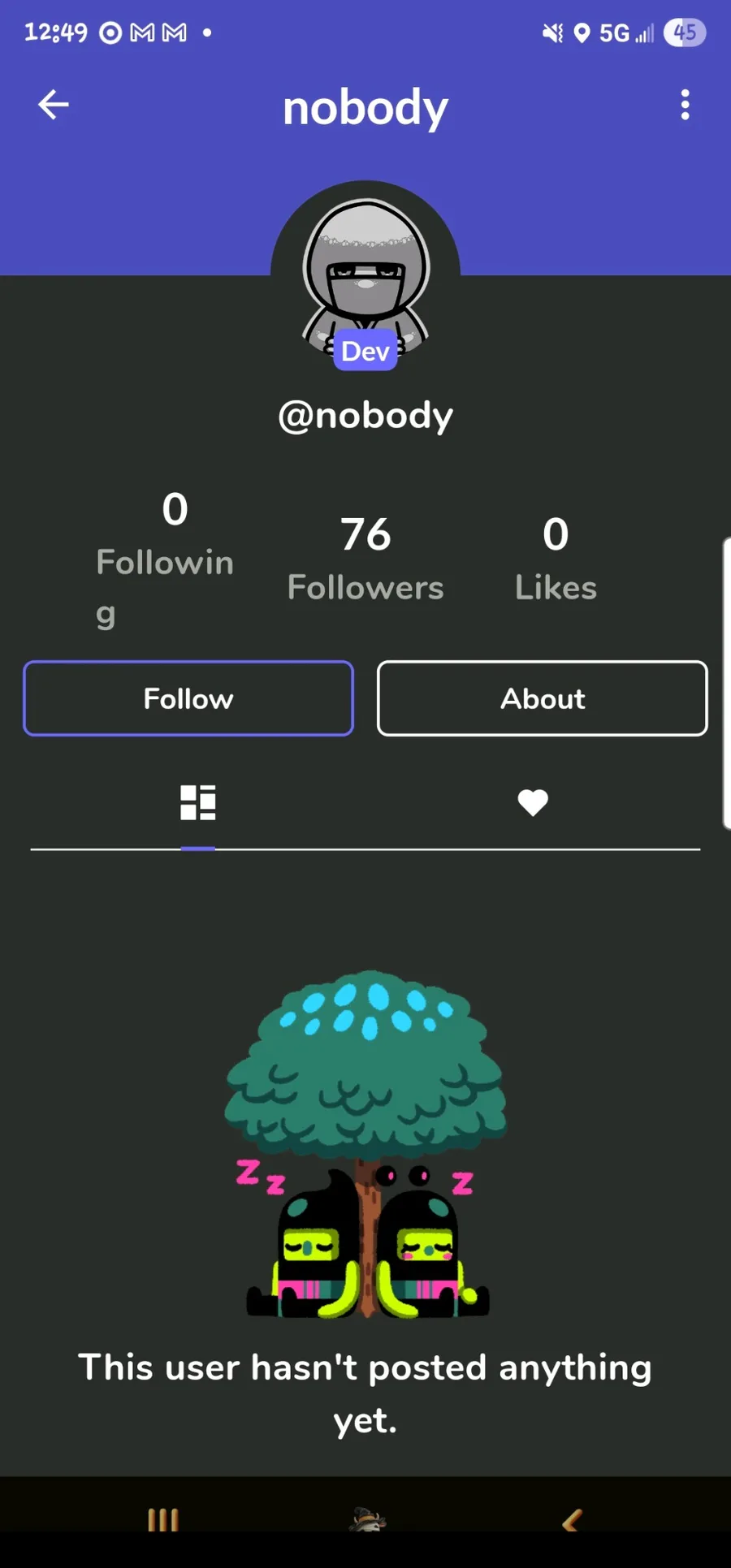Image resolution: width=731 pixels, height=1568 pixels.
Task: Follow the user nobody
Action: pyautogui.click(x=188, y=698)
